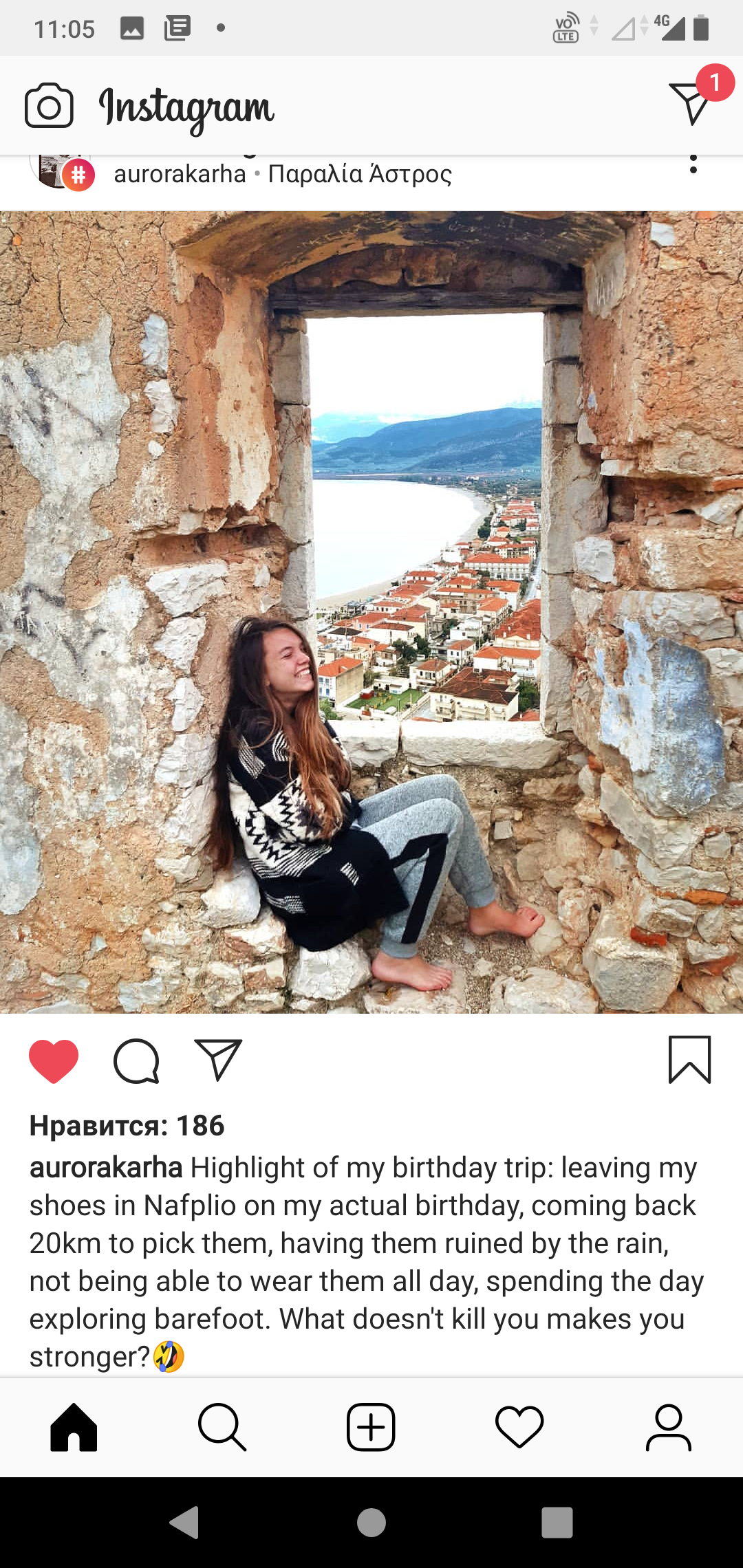Open direct messages inbox

tap(691, 102)
